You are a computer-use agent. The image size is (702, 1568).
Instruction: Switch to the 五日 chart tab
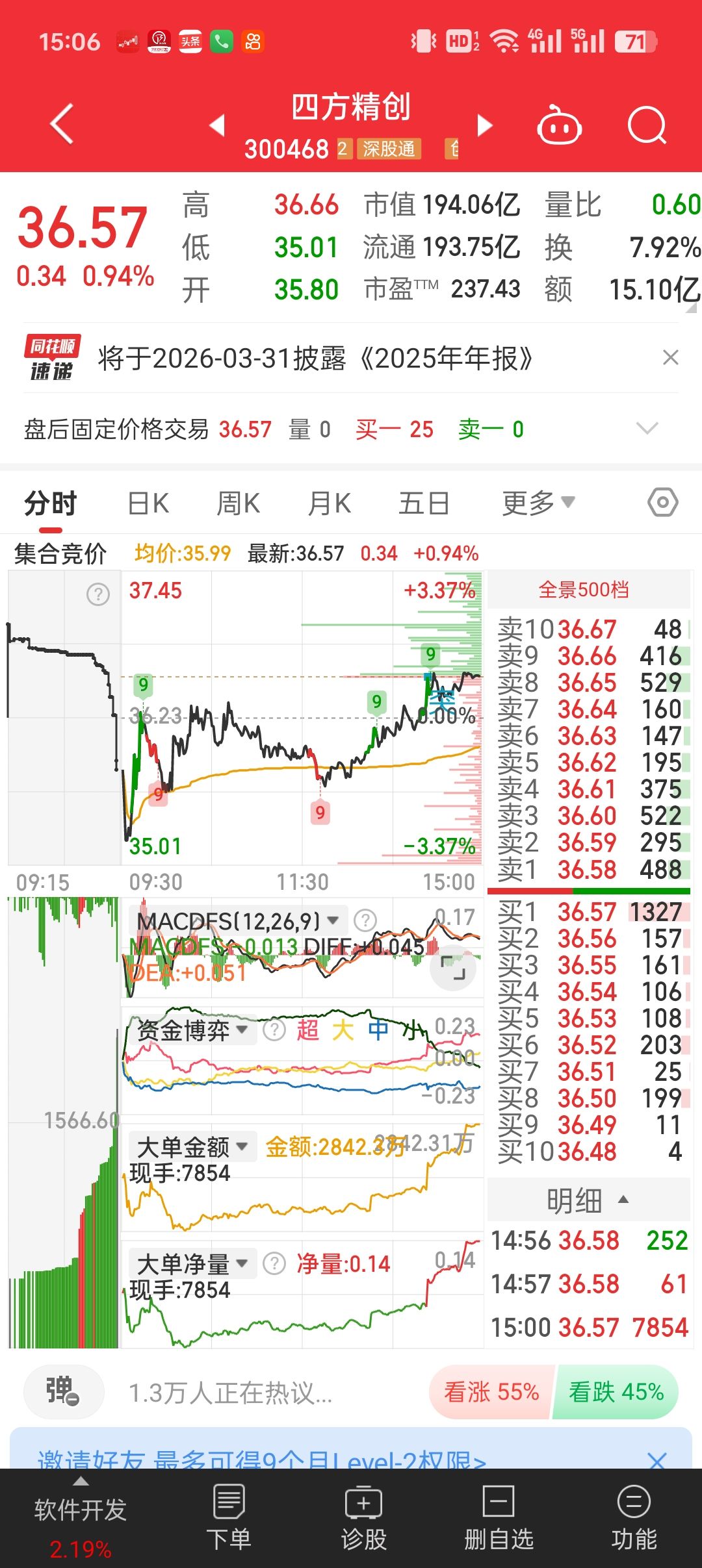click(424, 503)
